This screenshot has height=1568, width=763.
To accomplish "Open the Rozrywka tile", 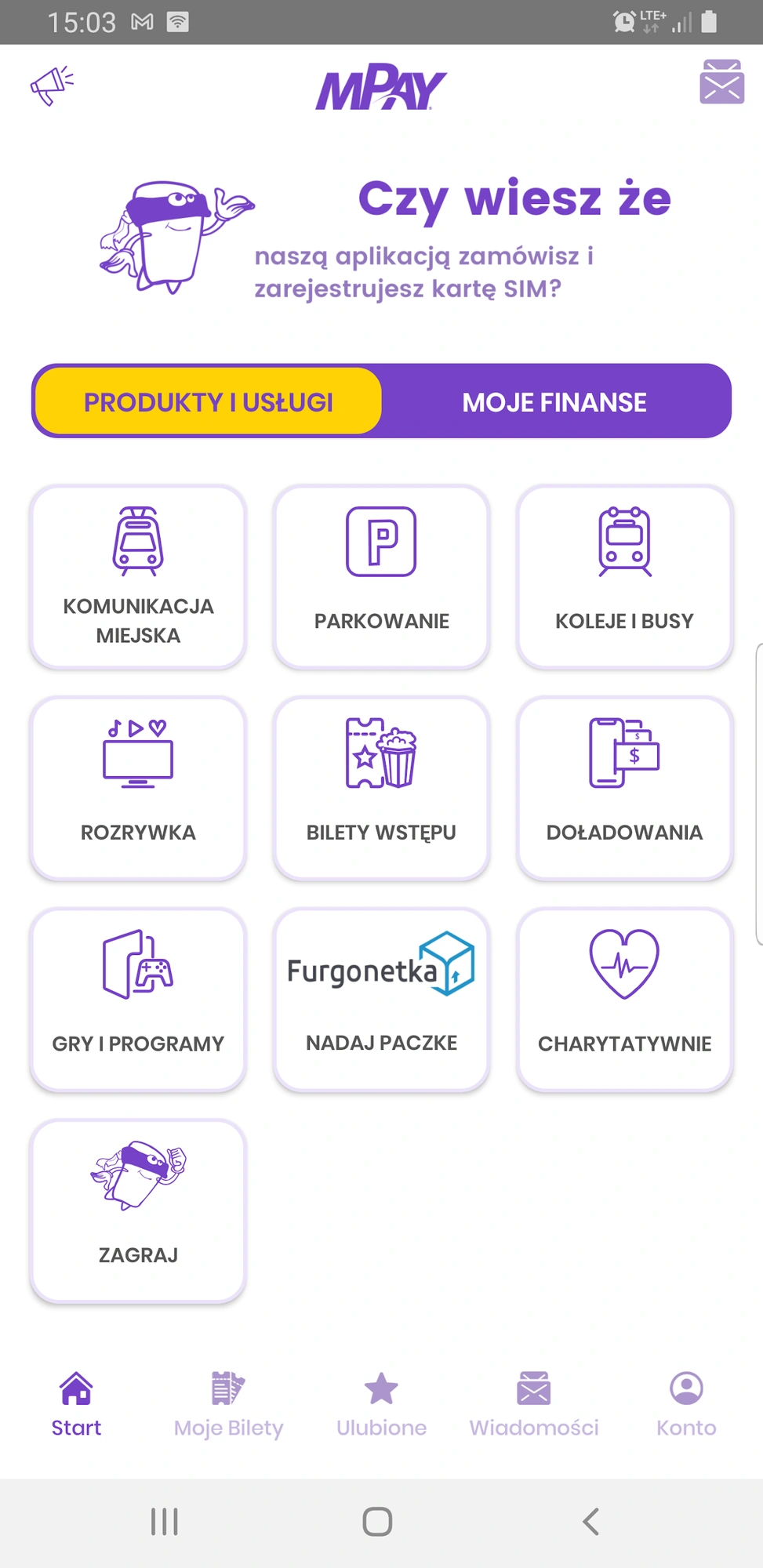I will 138,789.
